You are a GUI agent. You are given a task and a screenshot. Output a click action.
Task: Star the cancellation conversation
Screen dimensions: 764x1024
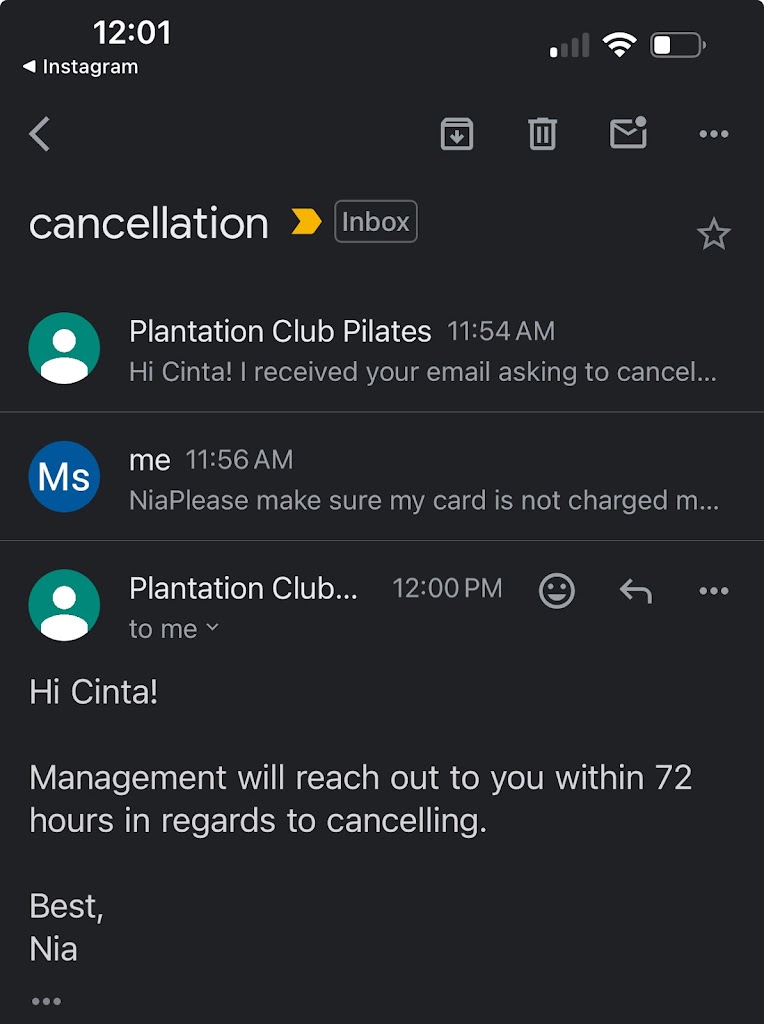[x=713, y=235]
